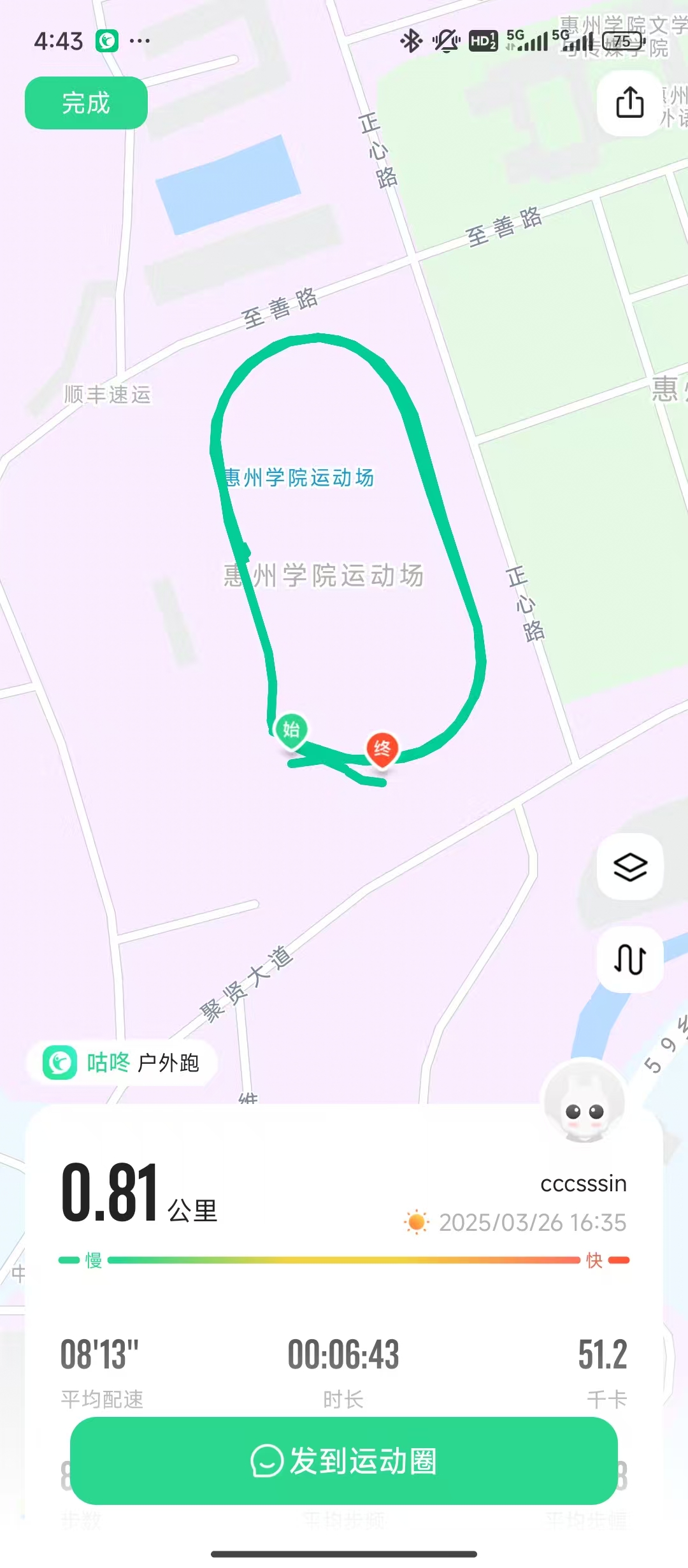Post the run with 发到运动圈
The image size is (688, 1568).
tap(344, 1461)
